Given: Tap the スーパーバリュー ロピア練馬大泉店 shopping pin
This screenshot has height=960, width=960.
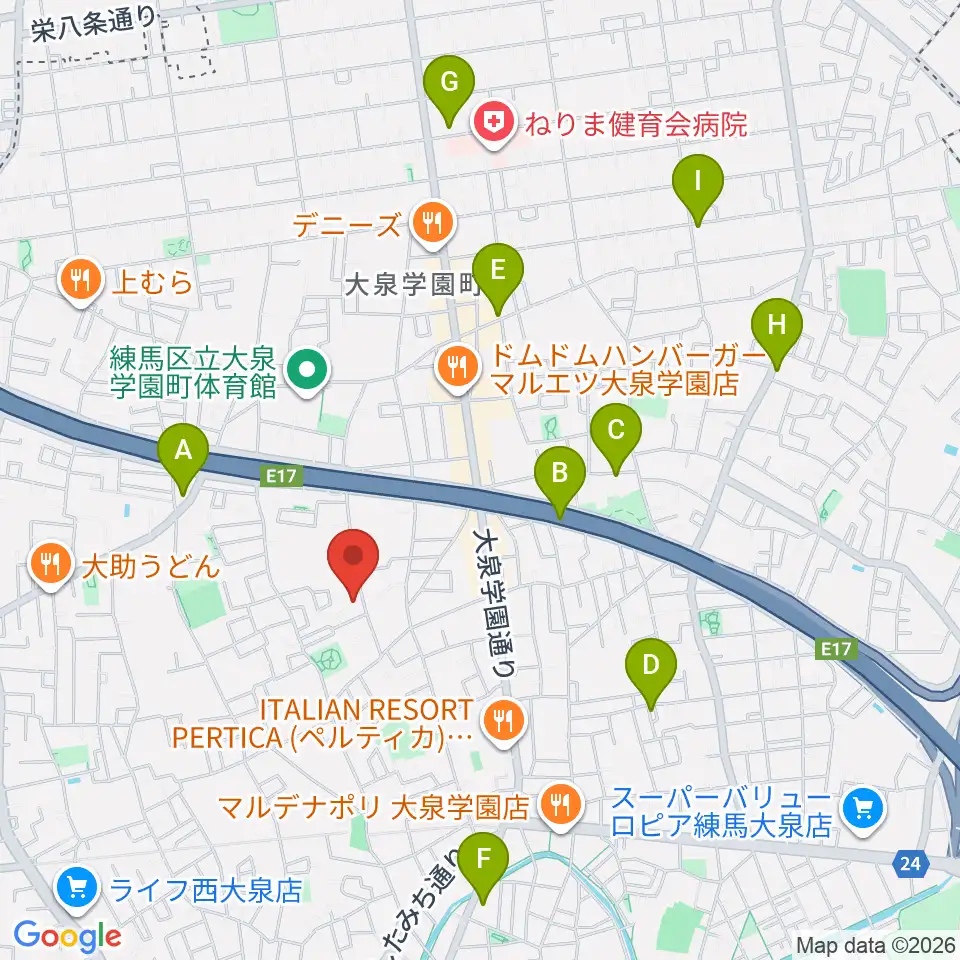Looking at the screenshot, I should point(863,811).
